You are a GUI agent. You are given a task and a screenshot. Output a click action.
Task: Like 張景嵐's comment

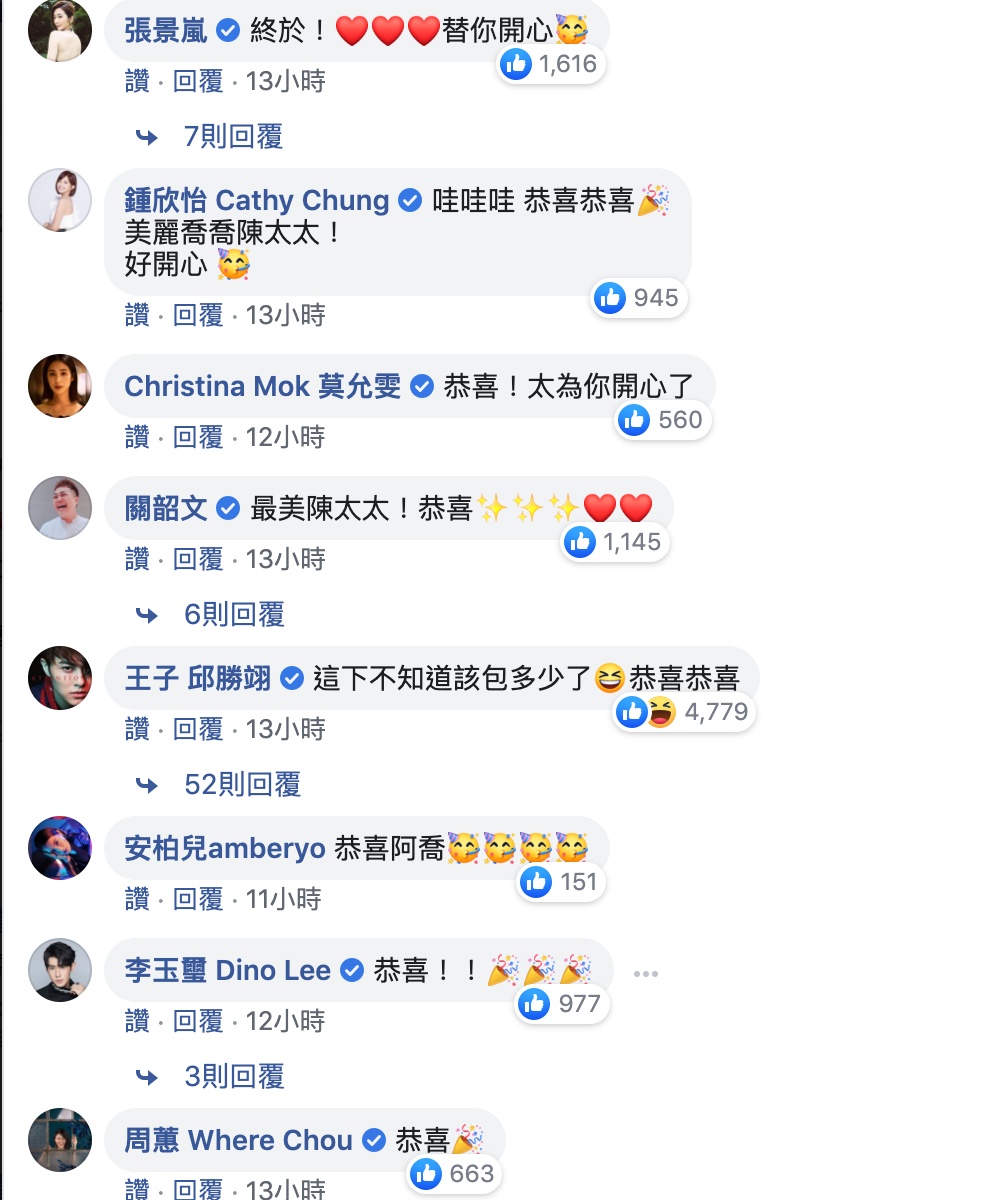(x=137, y=81)
